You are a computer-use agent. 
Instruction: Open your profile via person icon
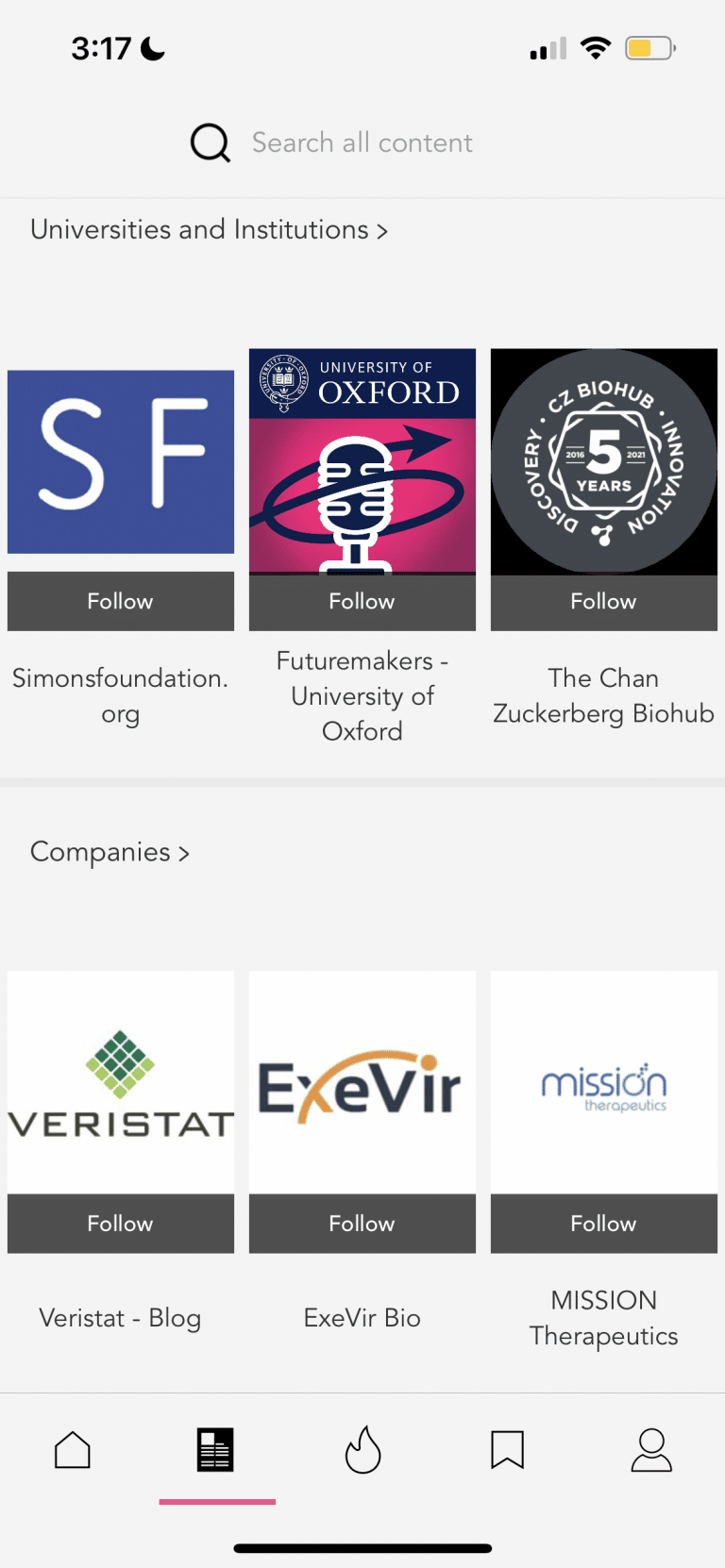click(652, 1450)
